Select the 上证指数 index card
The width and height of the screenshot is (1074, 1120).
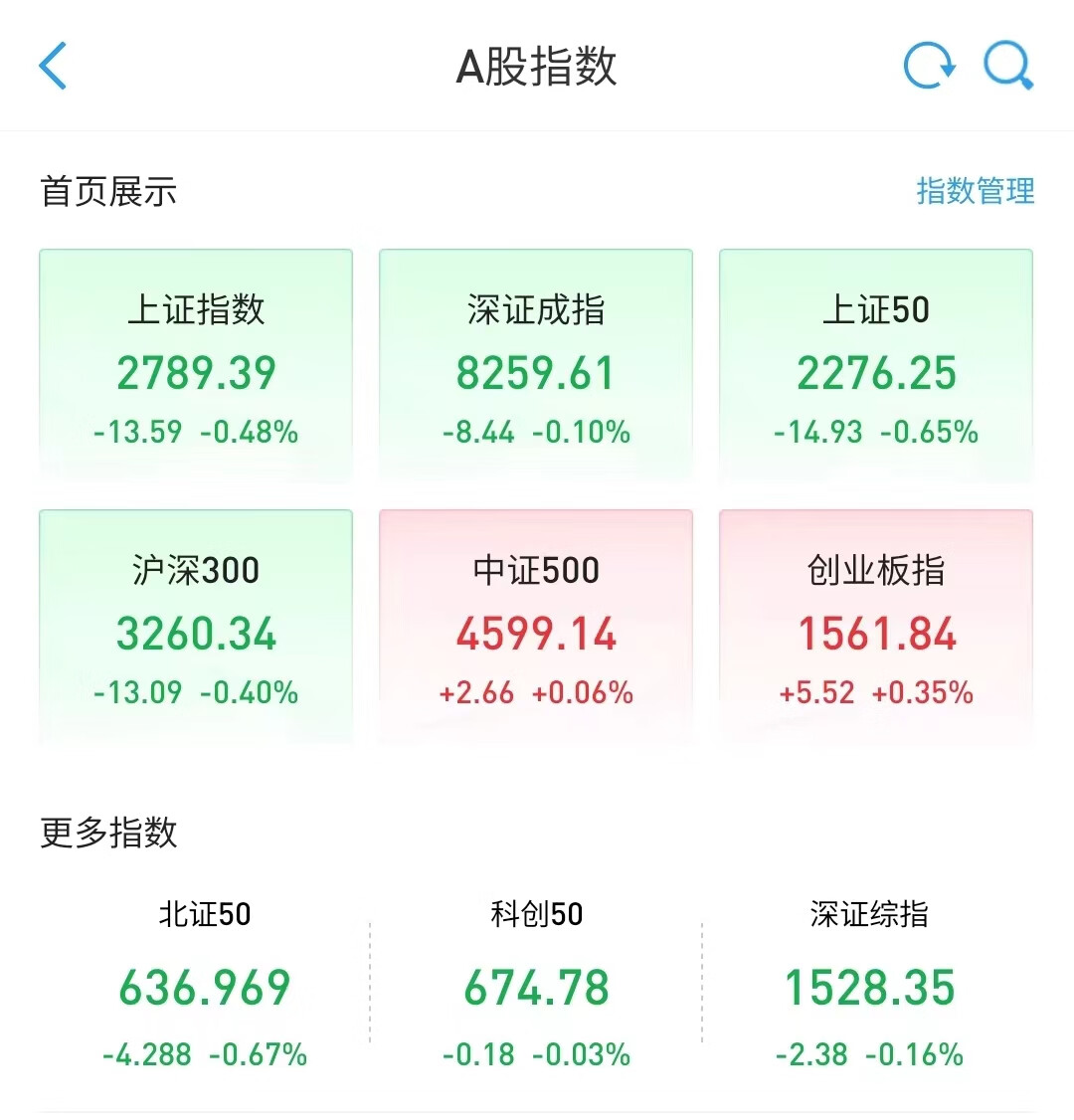195,365
